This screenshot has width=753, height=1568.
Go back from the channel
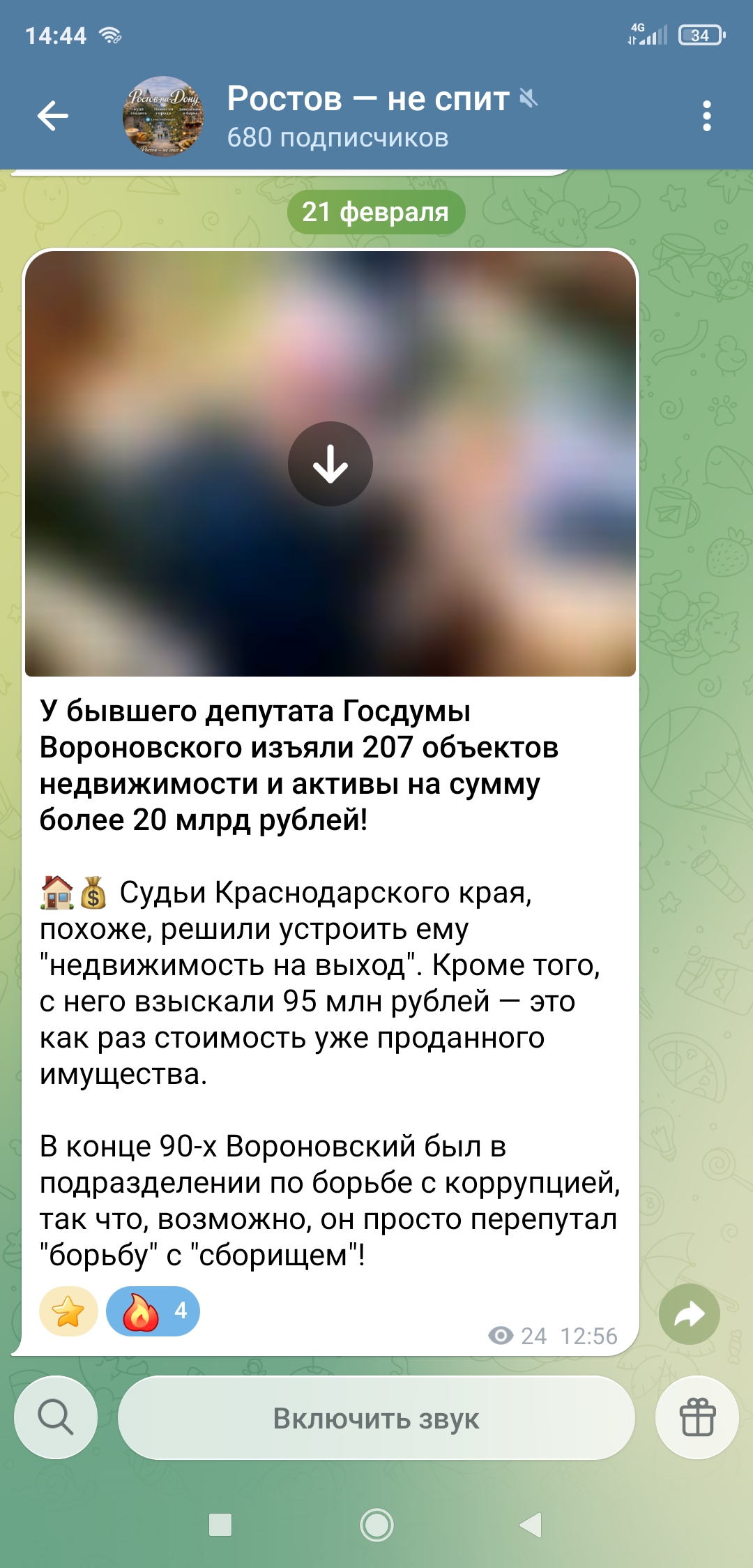(x=53, y=116)
